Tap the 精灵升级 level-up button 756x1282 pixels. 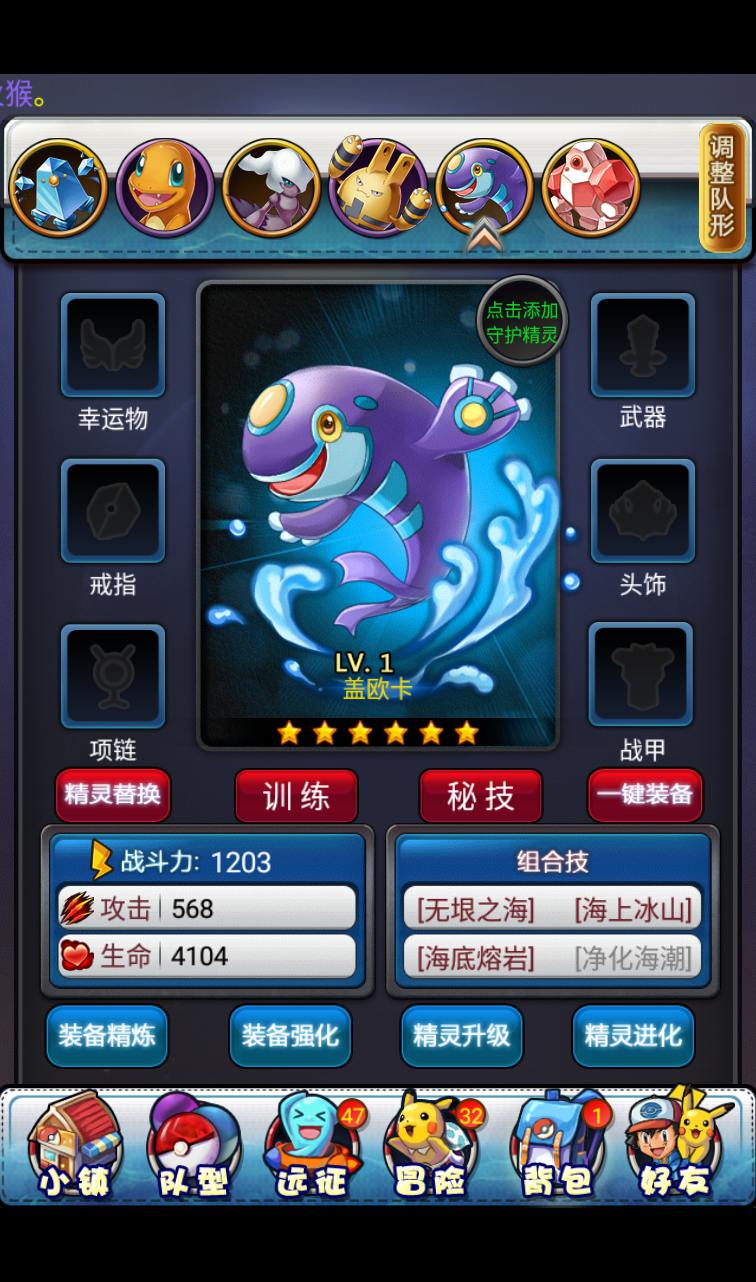461,1035
